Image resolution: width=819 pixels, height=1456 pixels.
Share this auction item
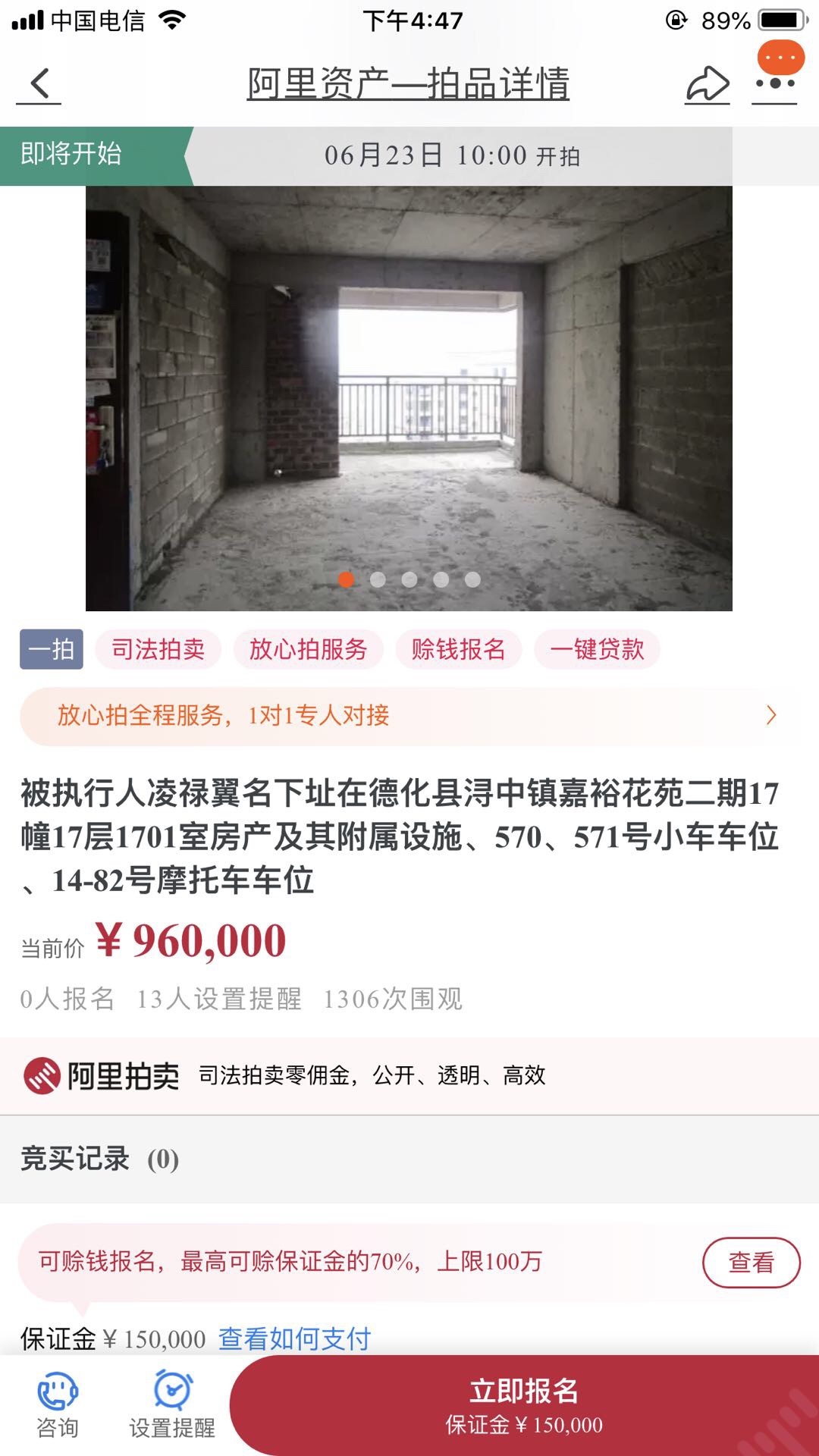tap(707, 84)
